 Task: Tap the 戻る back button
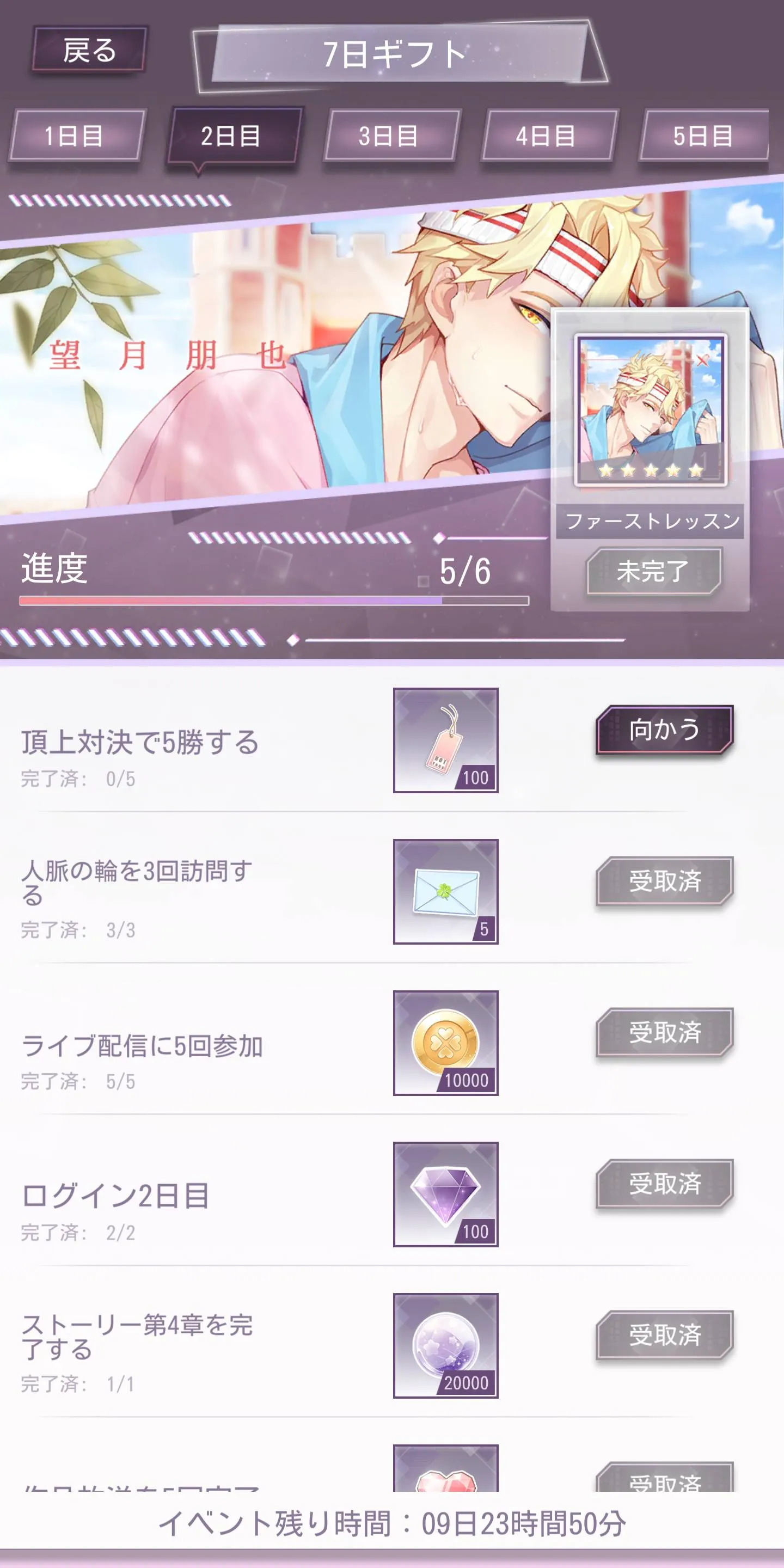click(x=89, y=50)
